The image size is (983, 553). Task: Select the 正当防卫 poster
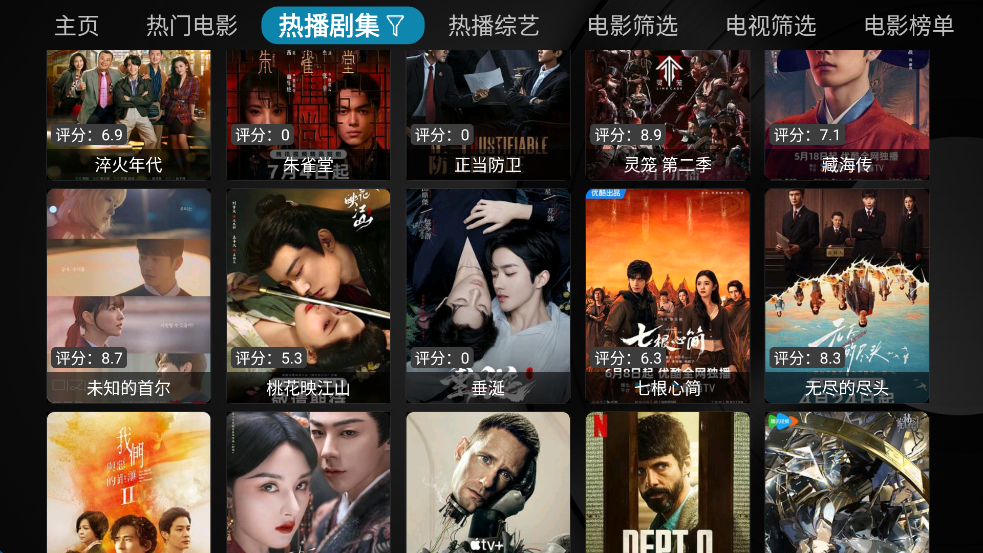[488, 114]
